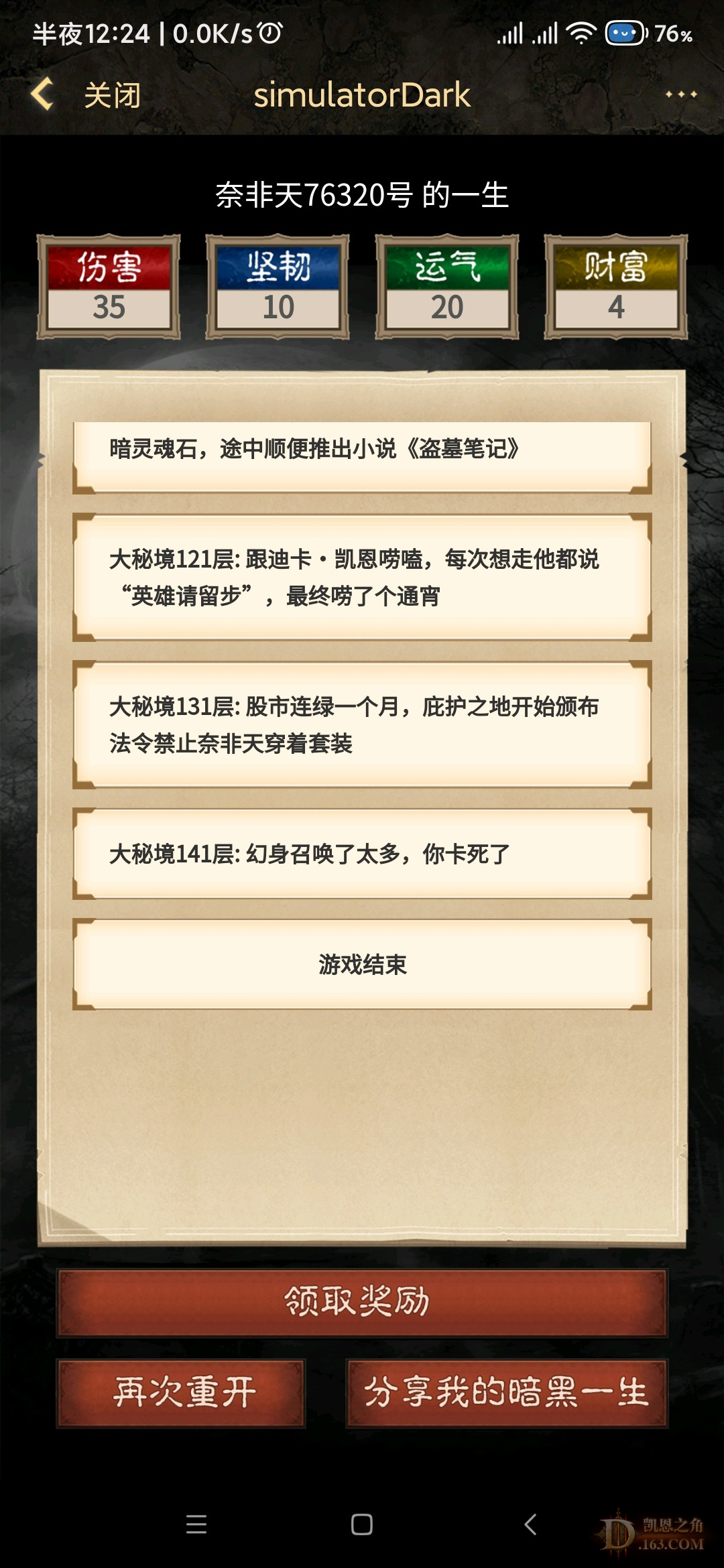Restart the simulator with 再次重开
This screenshot has width=724, height=1568.
pyautogui.click(x=181, y=1393)
